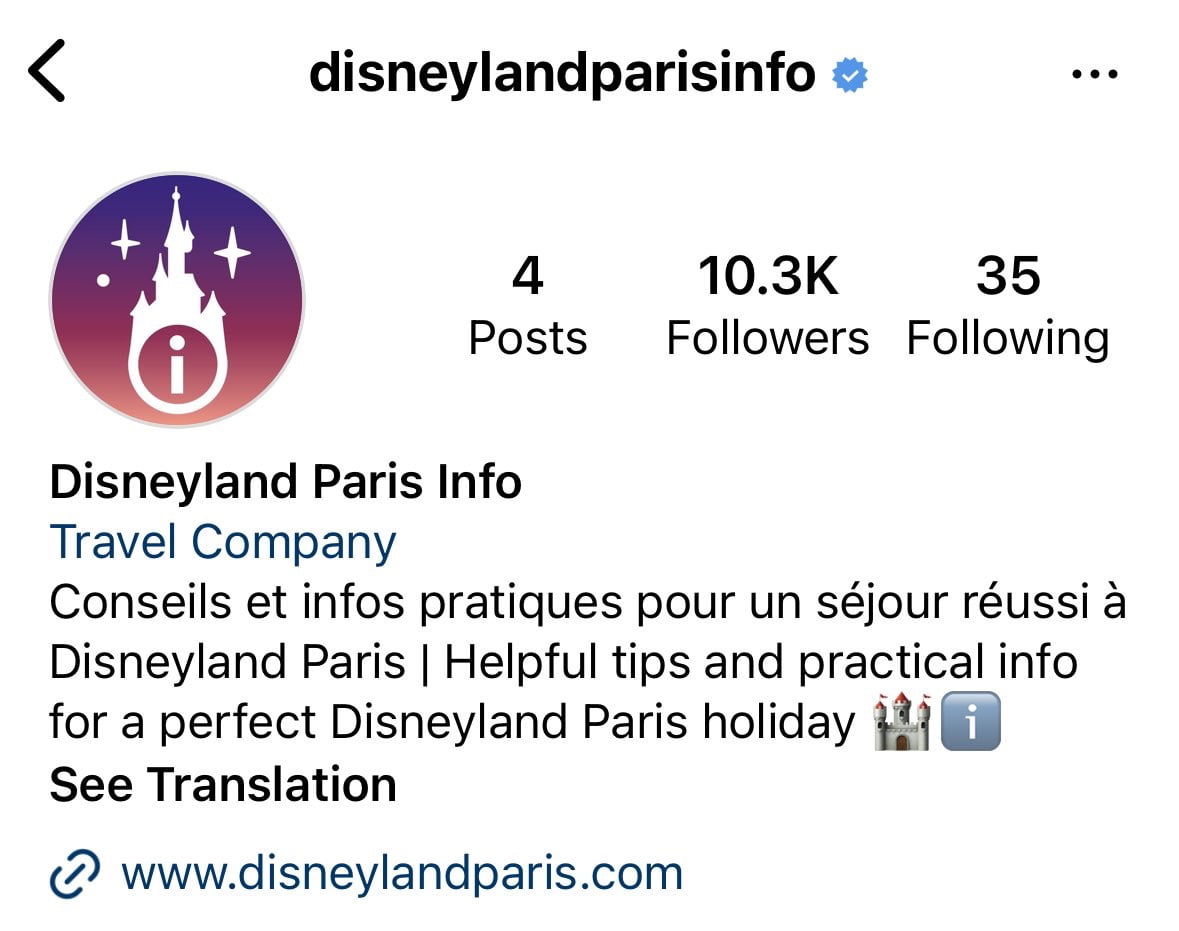This screenshot has height=931, width=1179.
Task: Jump to the 4 Posts section
Action: (x=527, y=305)
